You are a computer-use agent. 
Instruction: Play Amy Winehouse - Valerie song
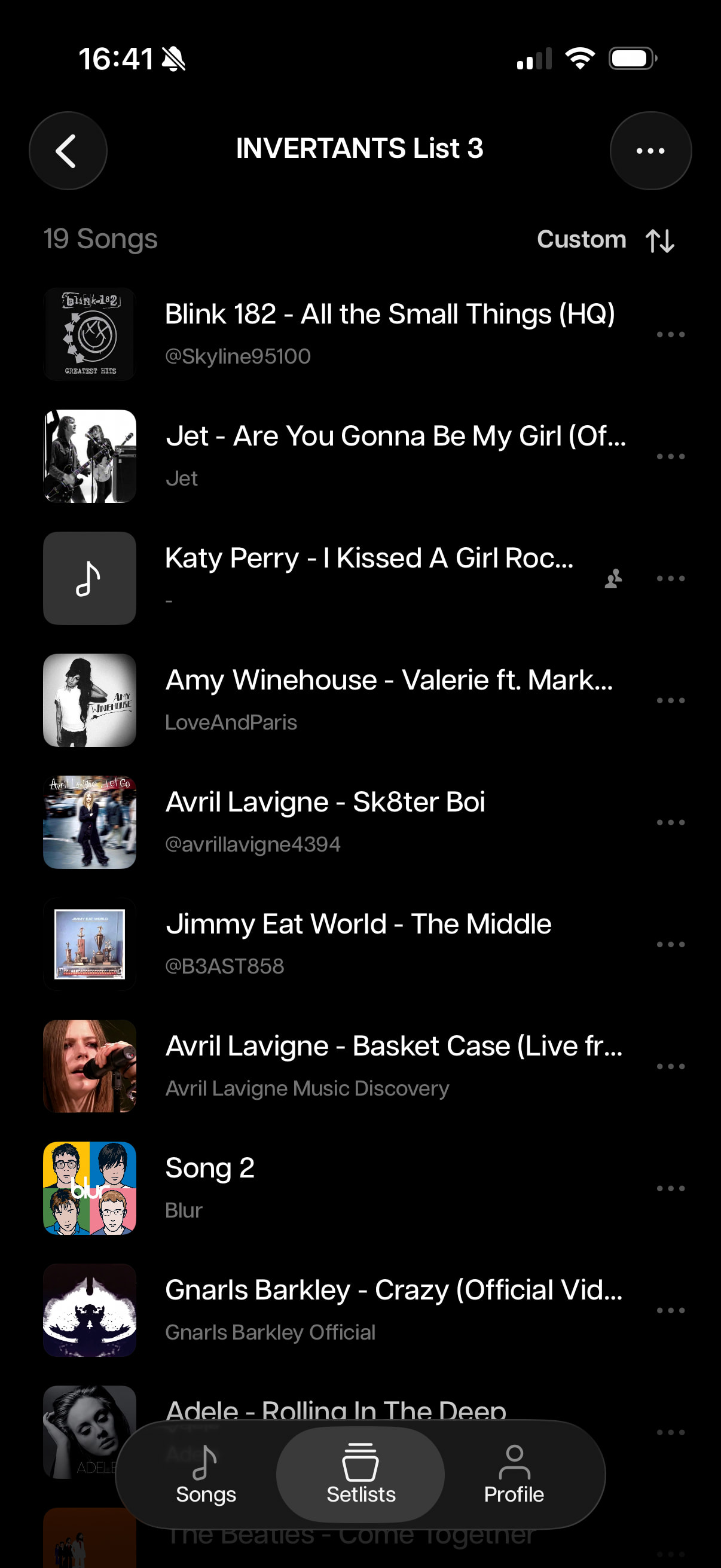(389, 700)
